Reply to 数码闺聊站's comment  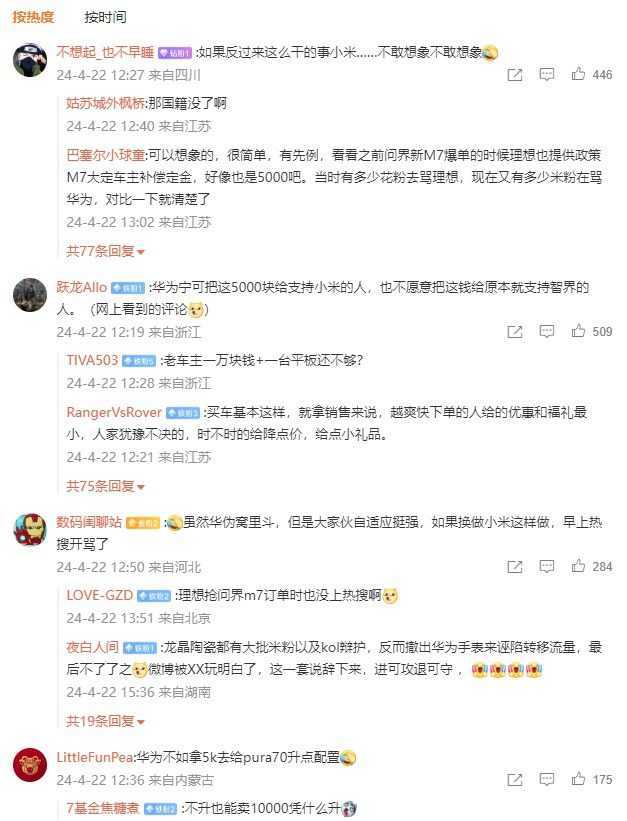pos(547,567)
